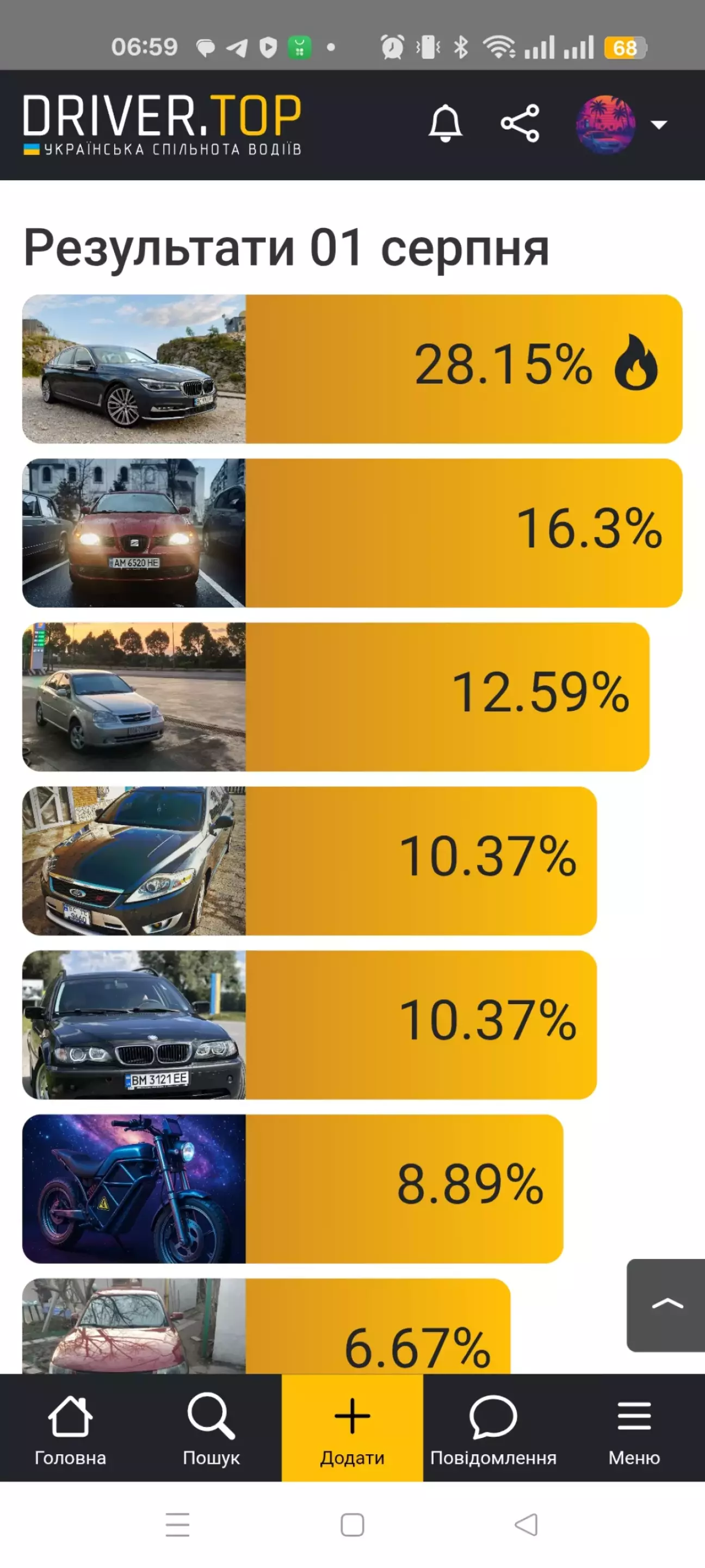Open the silver Chevrolet entry with 12.59%

click(x=336, y=696)
